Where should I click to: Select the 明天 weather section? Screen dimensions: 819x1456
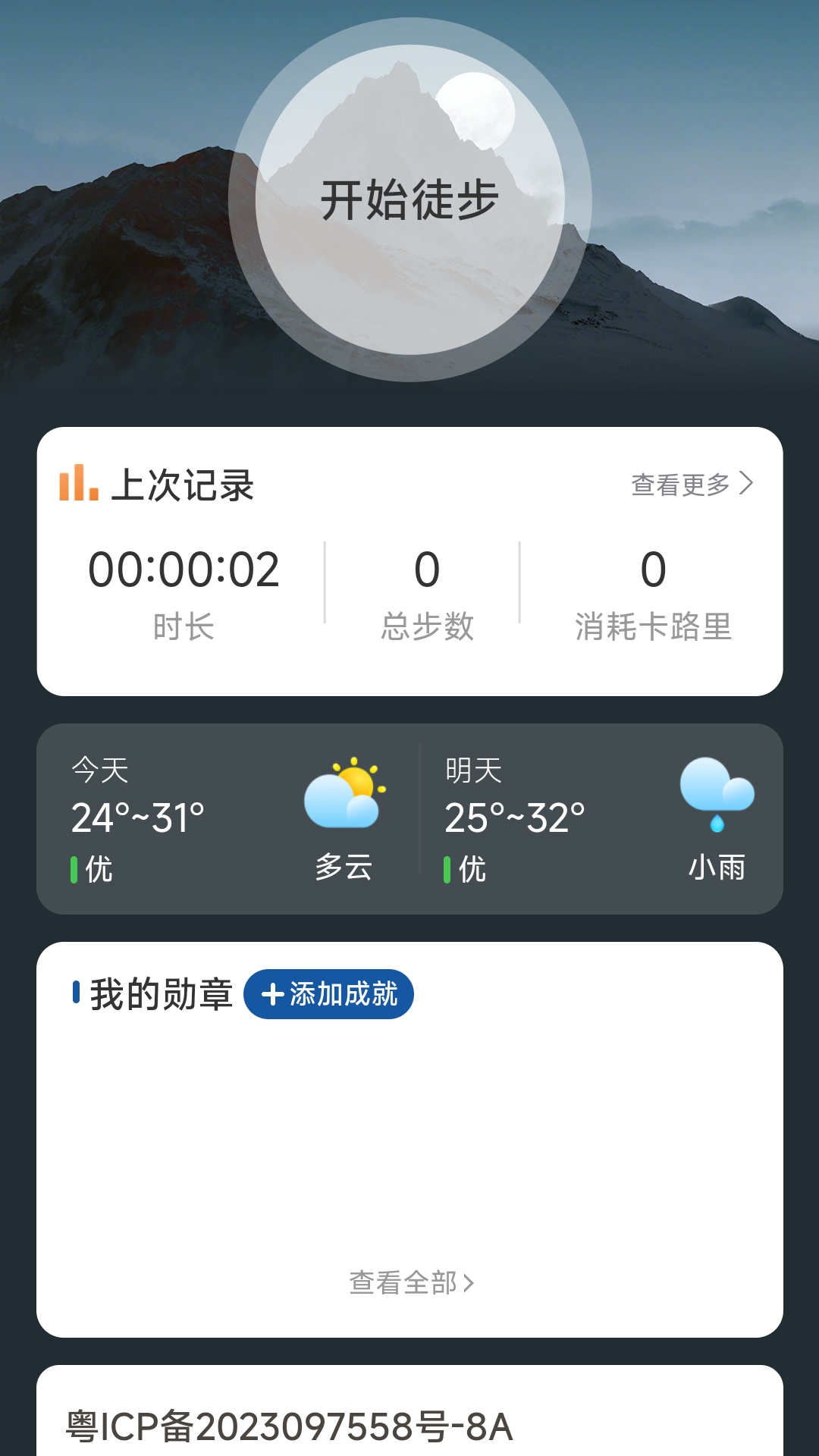click(599, 815)
